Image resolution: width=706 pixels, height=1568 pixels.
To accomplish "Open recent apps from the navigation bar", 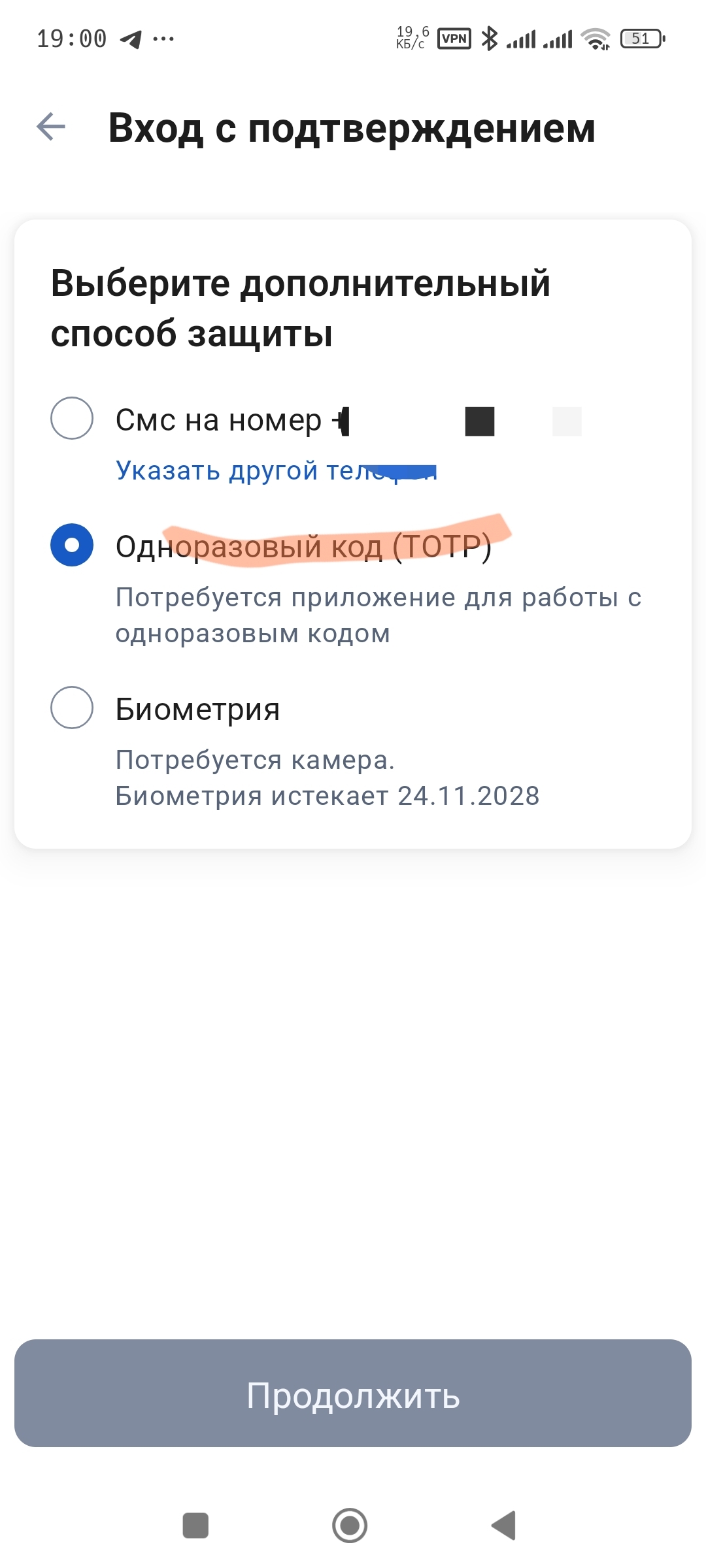I will tap(195, 1526).
